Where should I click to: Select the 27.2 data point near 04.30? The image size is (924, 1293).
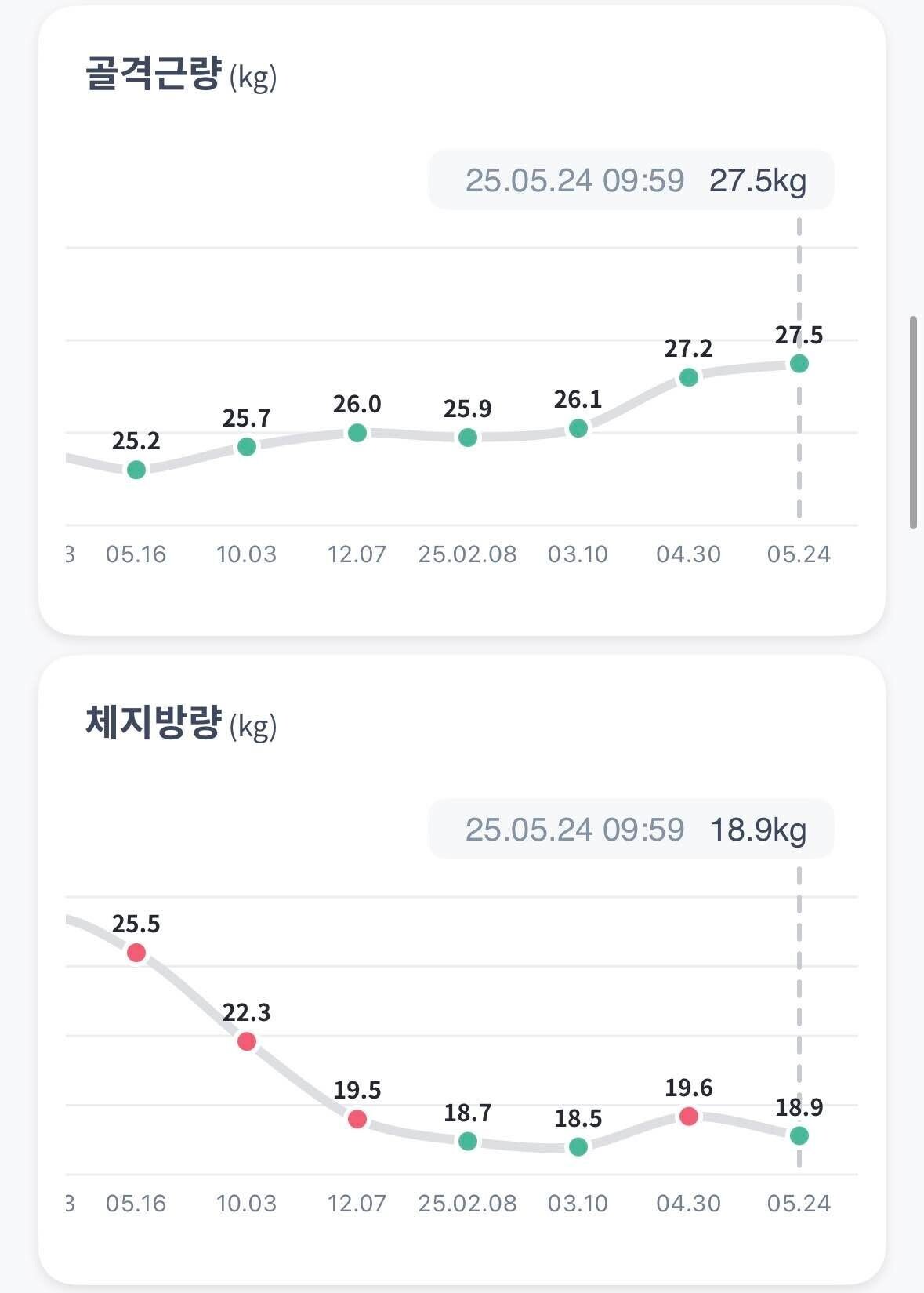(688, 377)
